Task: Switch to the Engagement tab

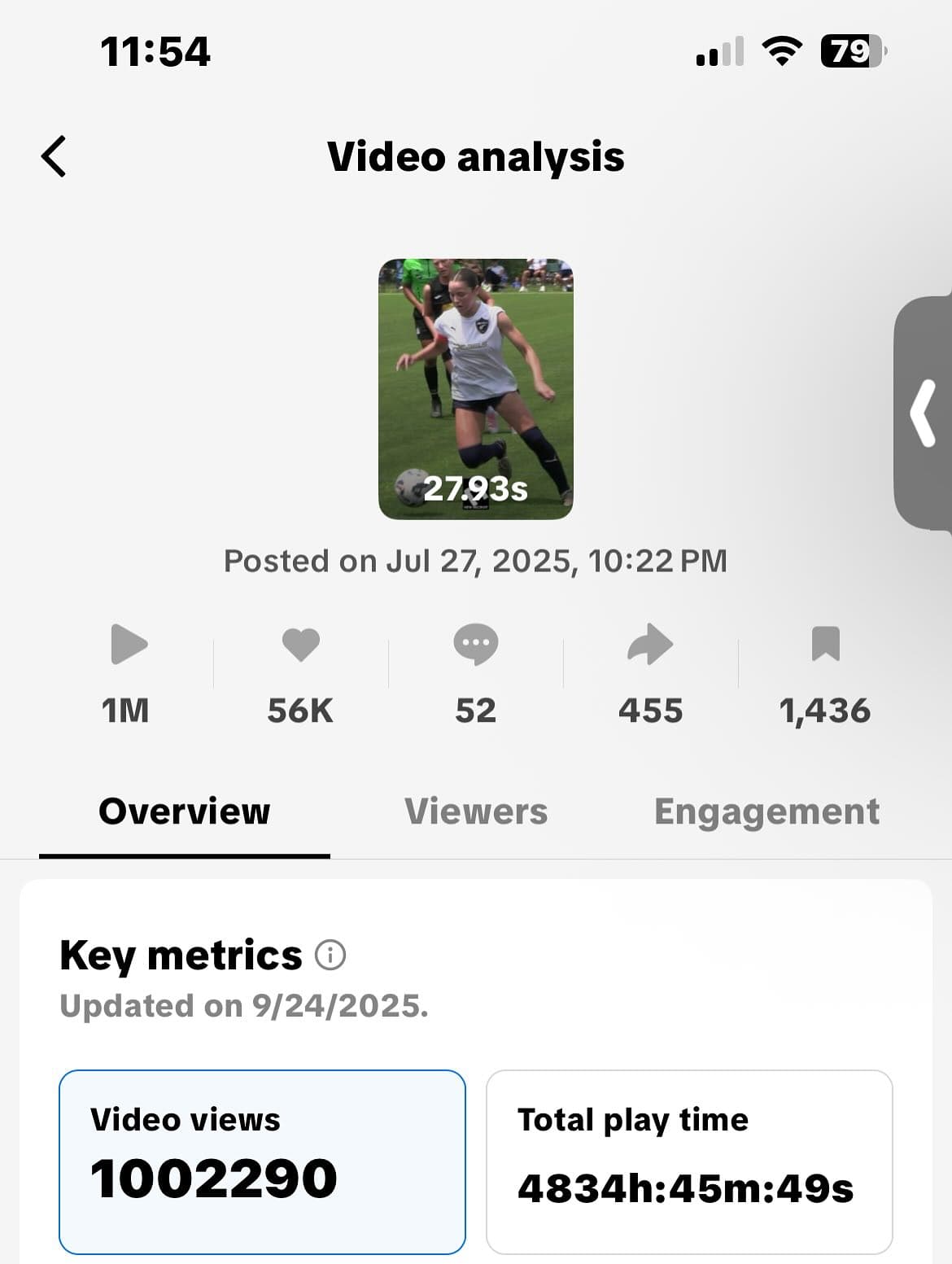Action: [x=766, y=811]
